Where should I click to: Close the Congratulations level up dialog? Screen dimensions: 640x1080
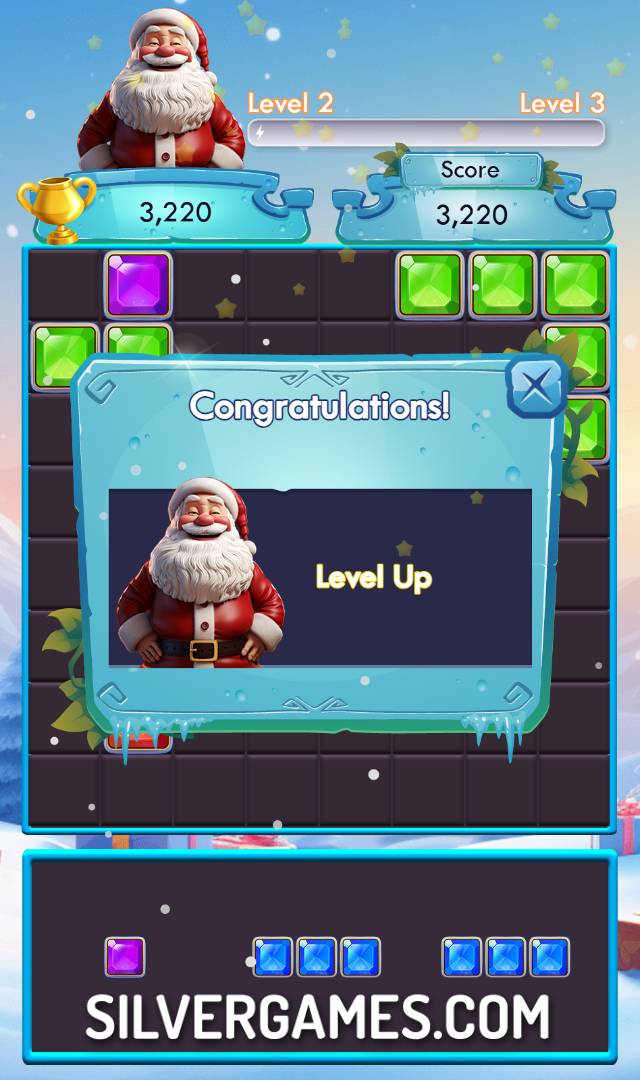coord(536,385)
